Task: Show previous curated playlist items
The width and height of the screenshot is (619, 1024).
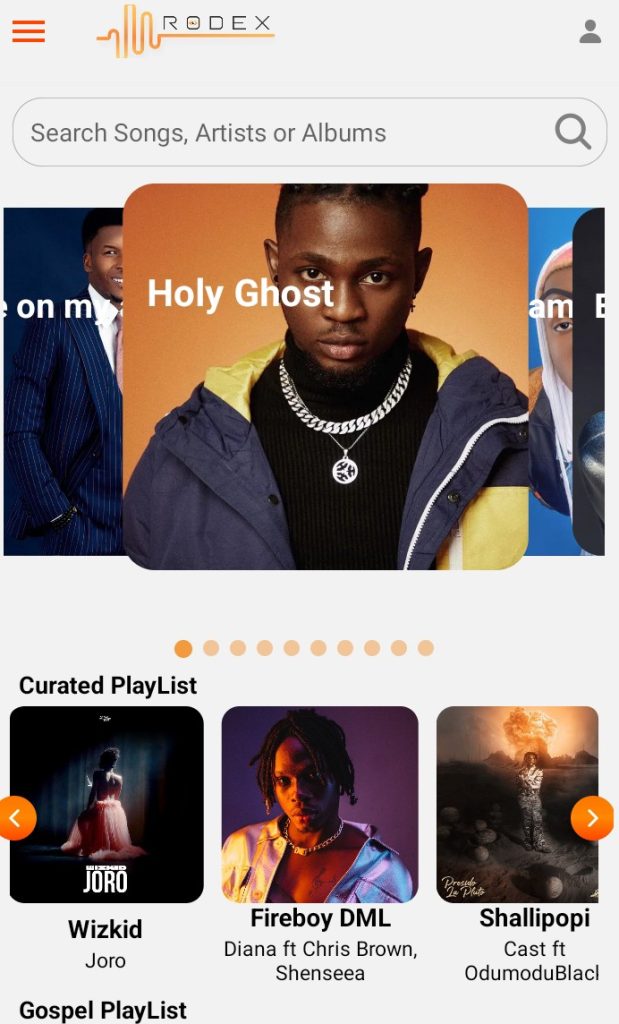Action: [16, 818]
